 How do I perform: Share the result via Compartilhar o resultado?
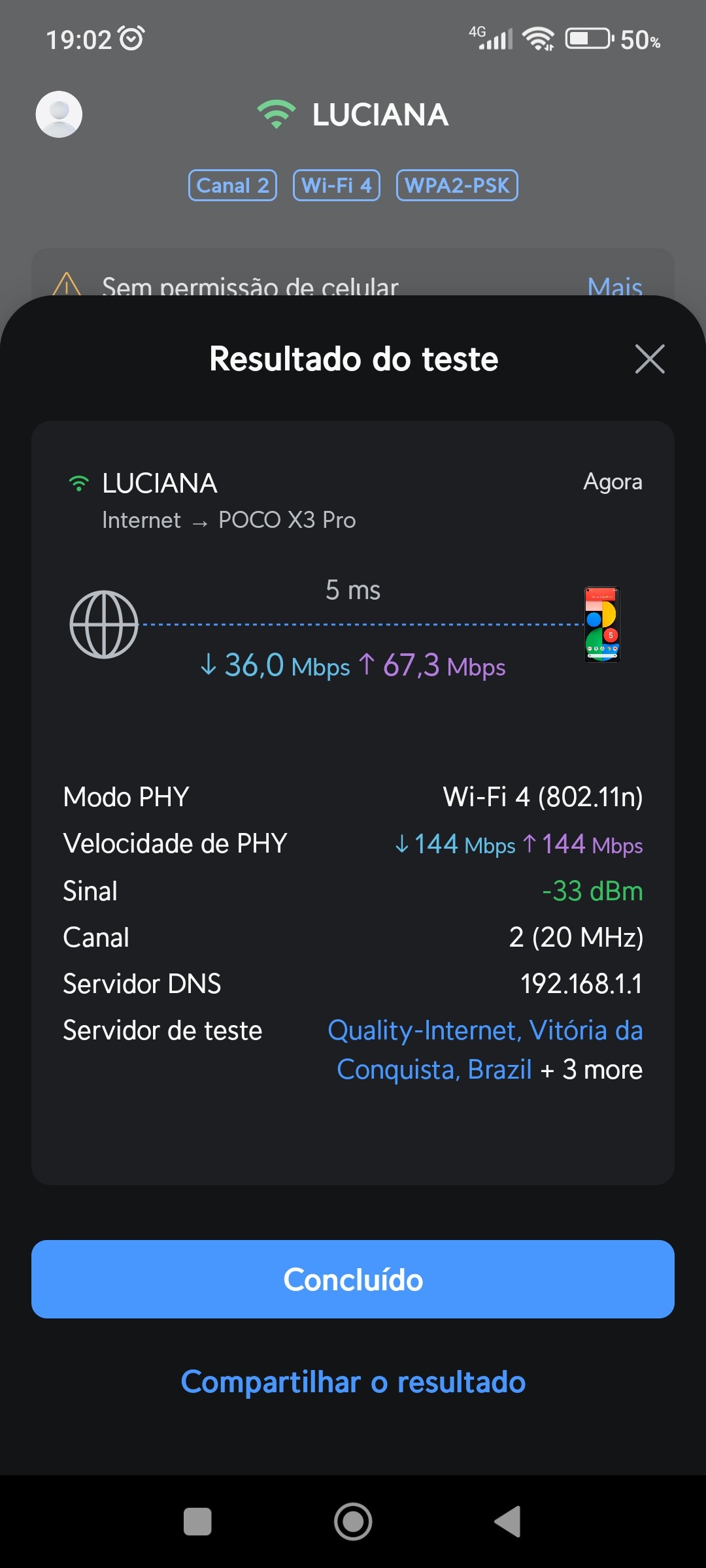tap(353, 1382)
